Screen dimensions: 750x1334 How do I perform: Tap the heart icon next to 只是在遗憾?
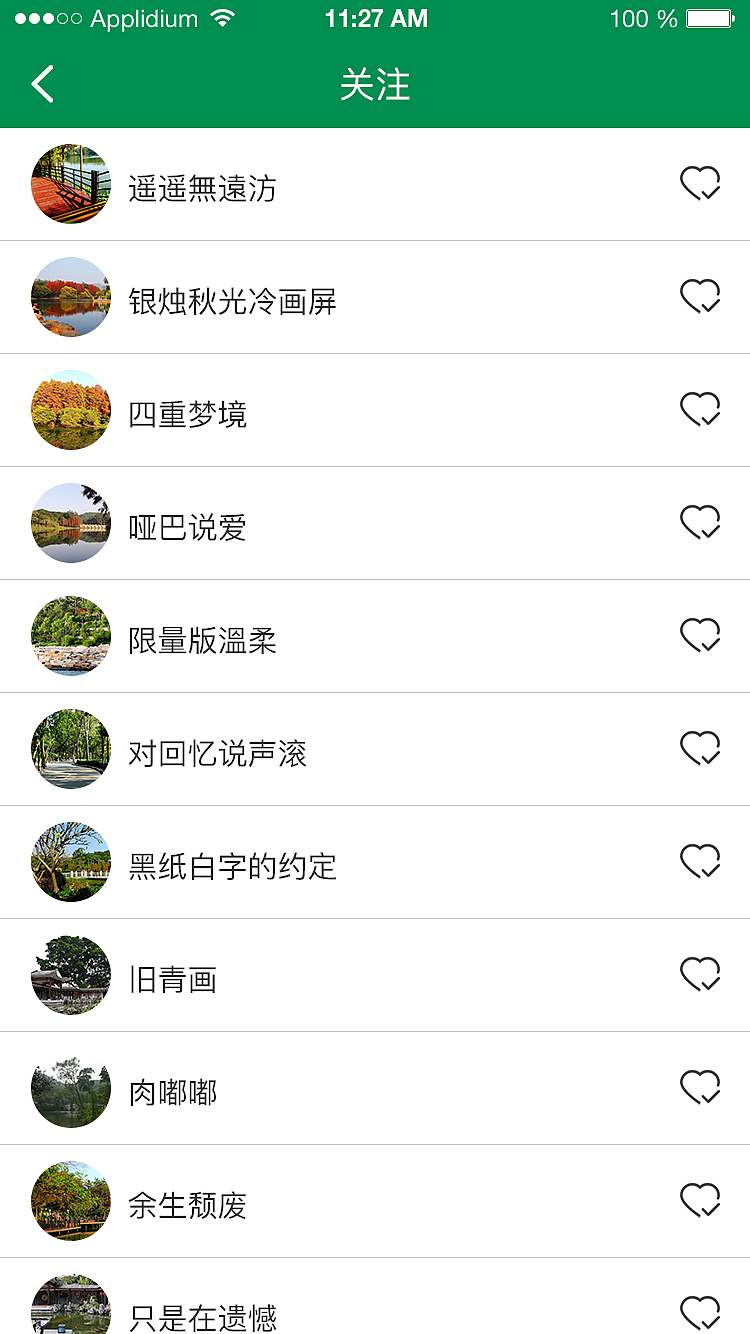pyautogui.click(x=701, y=1310)
